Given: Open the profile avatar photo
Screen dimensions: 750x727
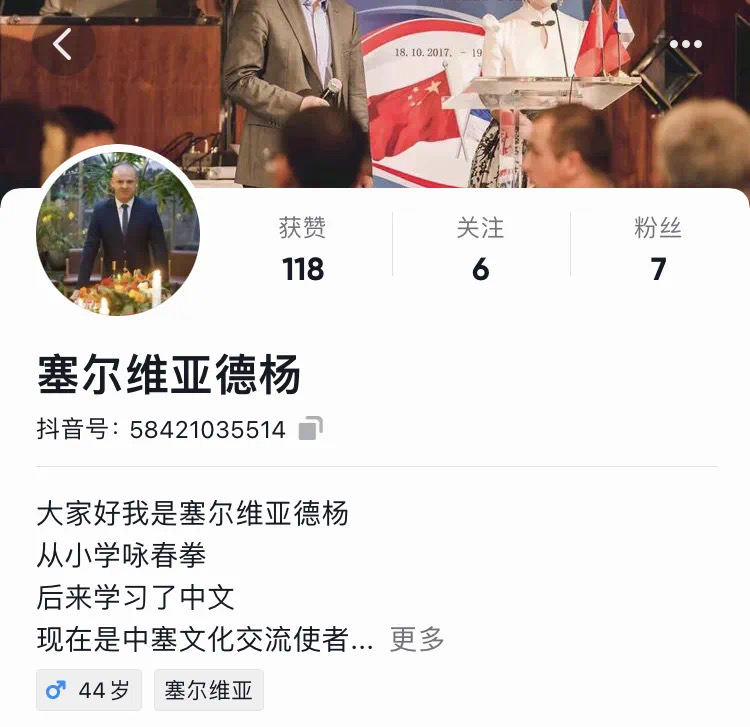Looking at the screenshot, I should coord(118,233).
